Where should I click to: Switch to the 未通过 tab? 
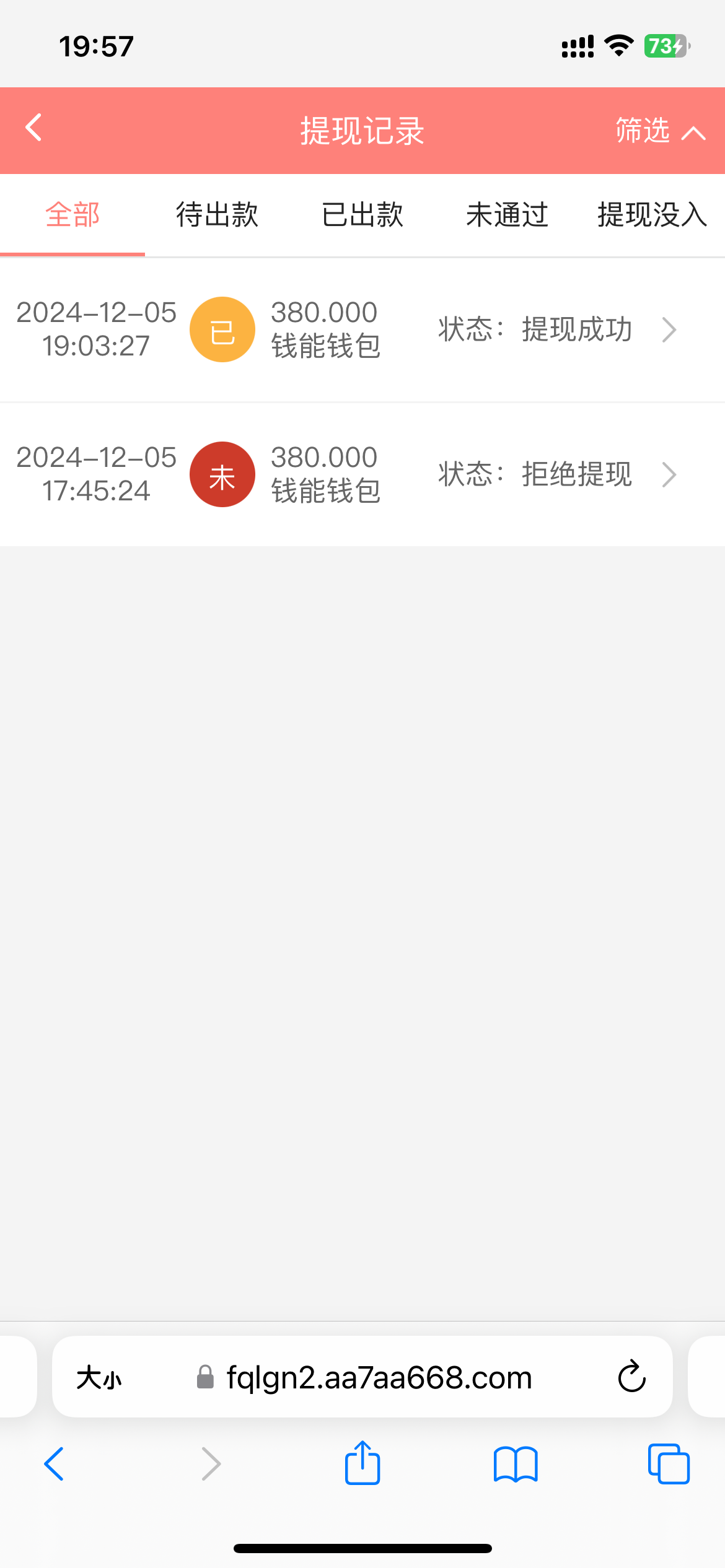tap(507, 215)
